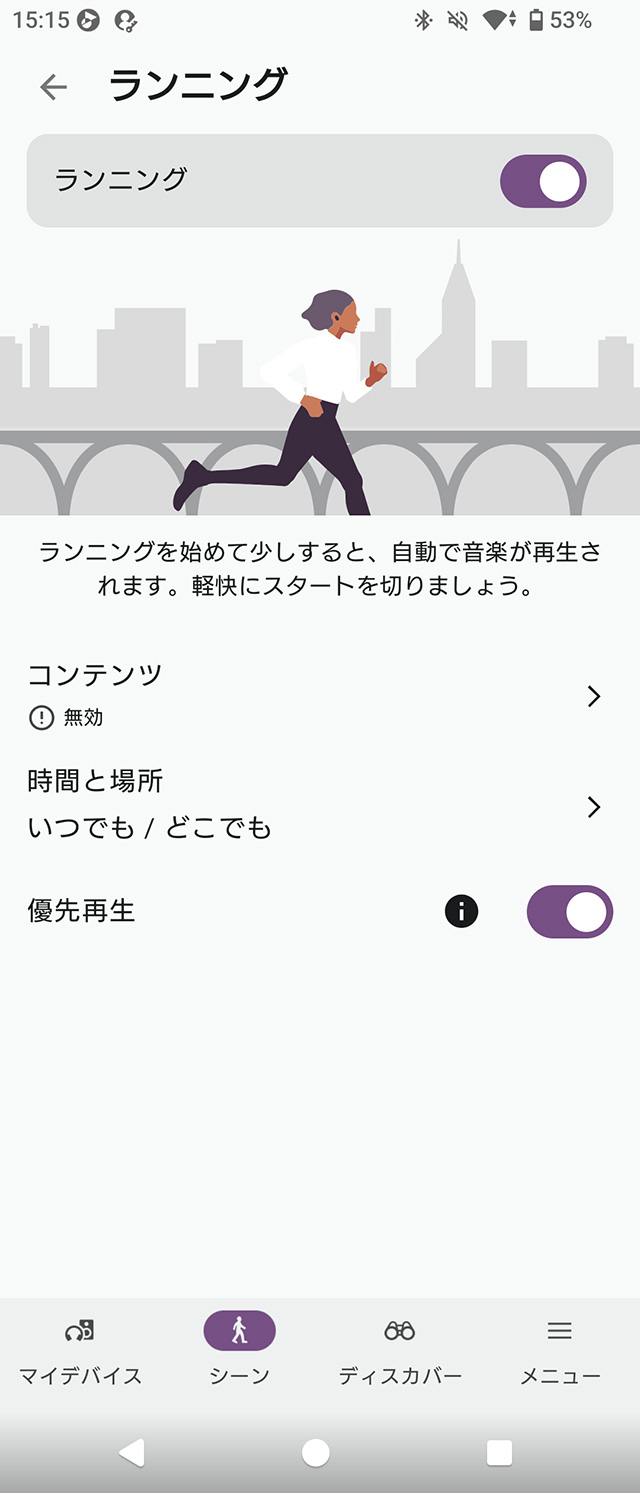Show info about 優先再生

pos(461,911)
